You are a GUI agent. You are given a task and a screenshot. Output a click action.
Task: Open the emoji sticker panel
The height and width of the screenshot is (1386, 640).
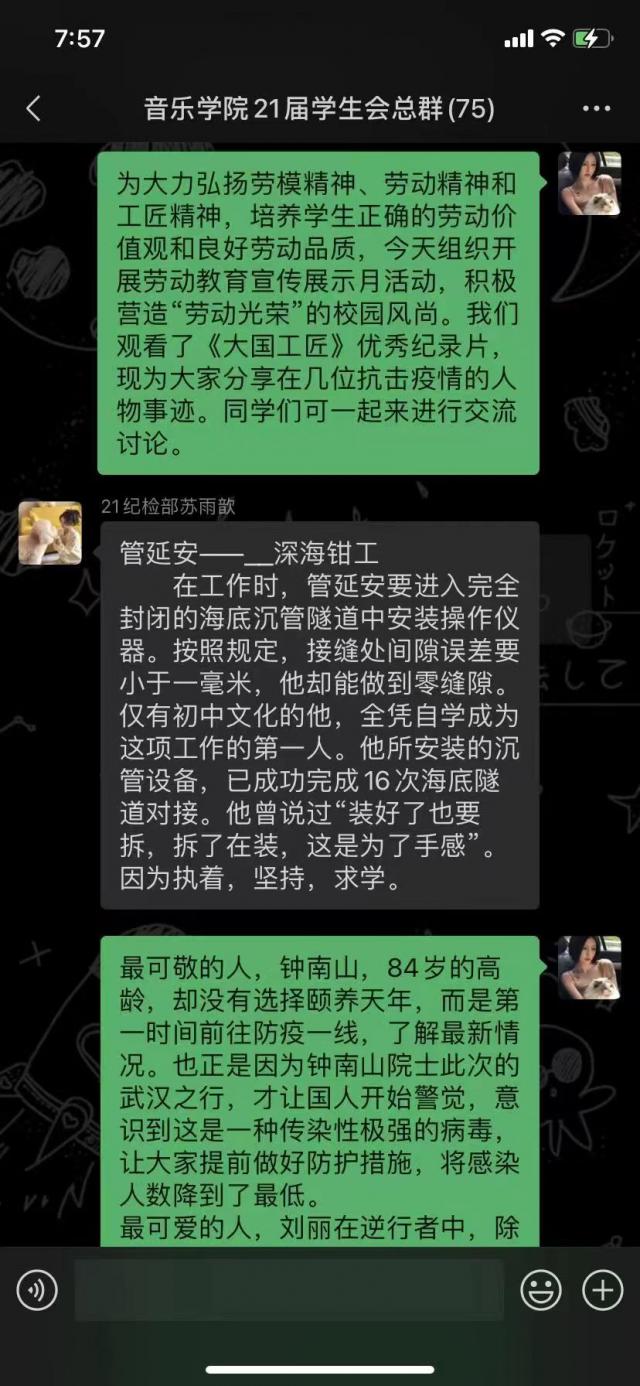point(541,1291)
